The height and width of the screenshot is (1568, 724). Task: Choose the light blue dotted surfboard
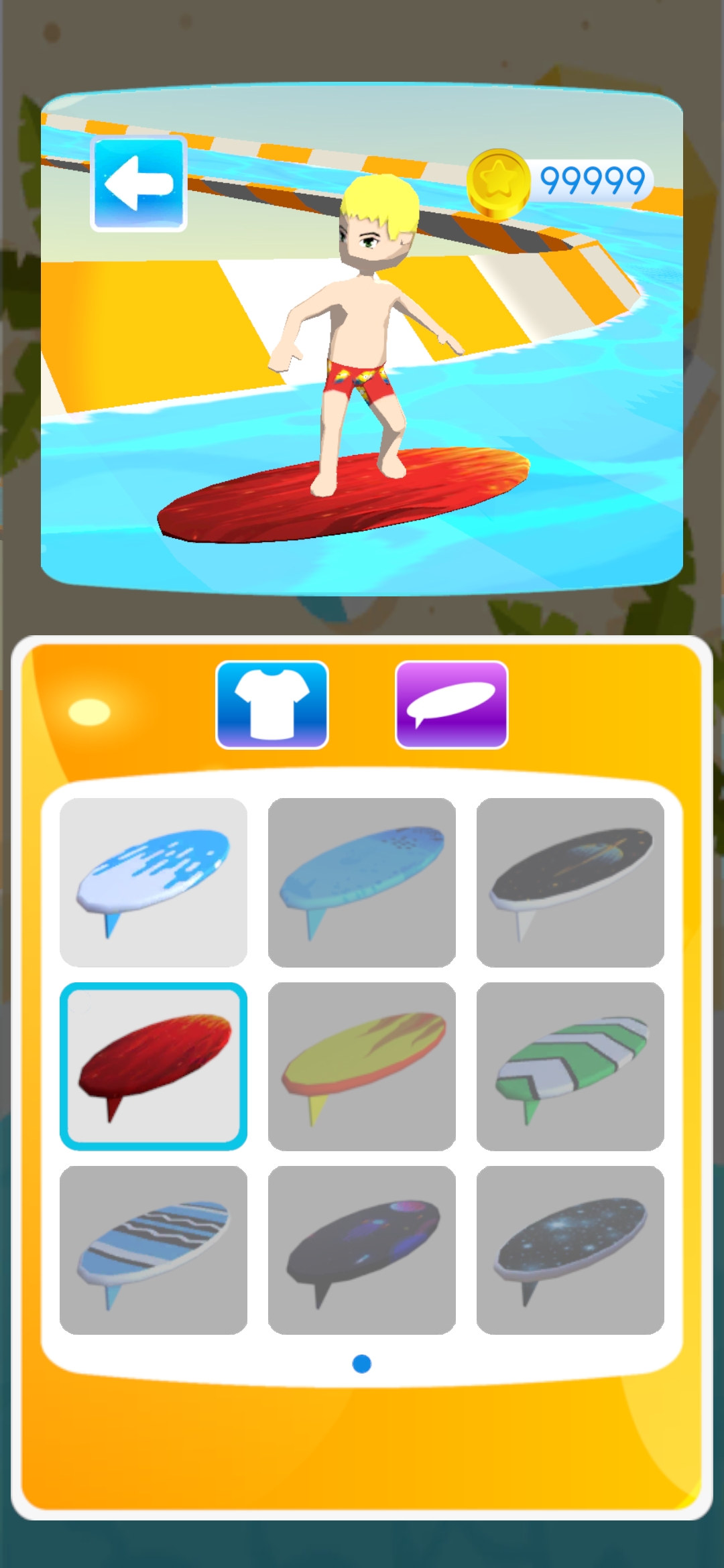point(362,882)
